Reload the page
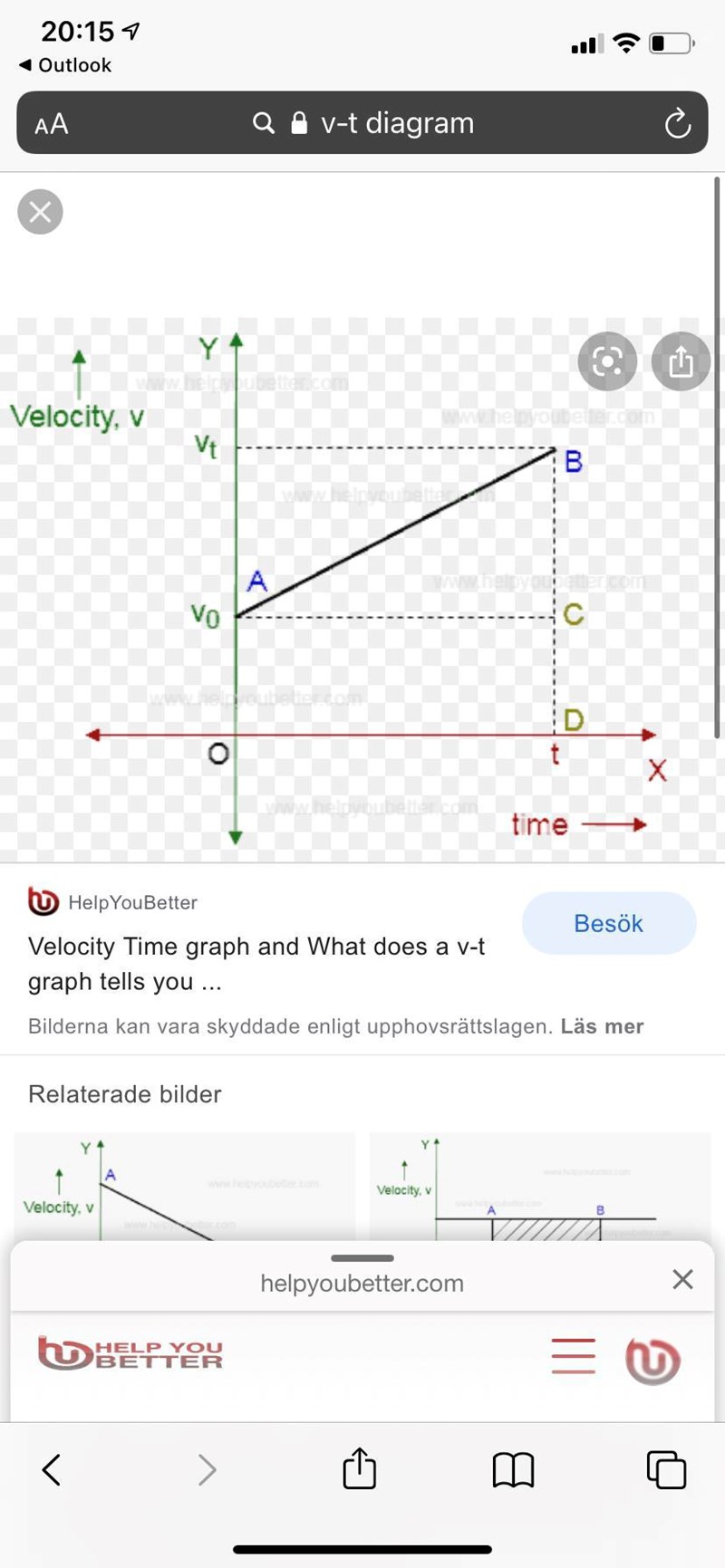Image resolution: width=725 pixels, height=1568 pixels. 677,123
